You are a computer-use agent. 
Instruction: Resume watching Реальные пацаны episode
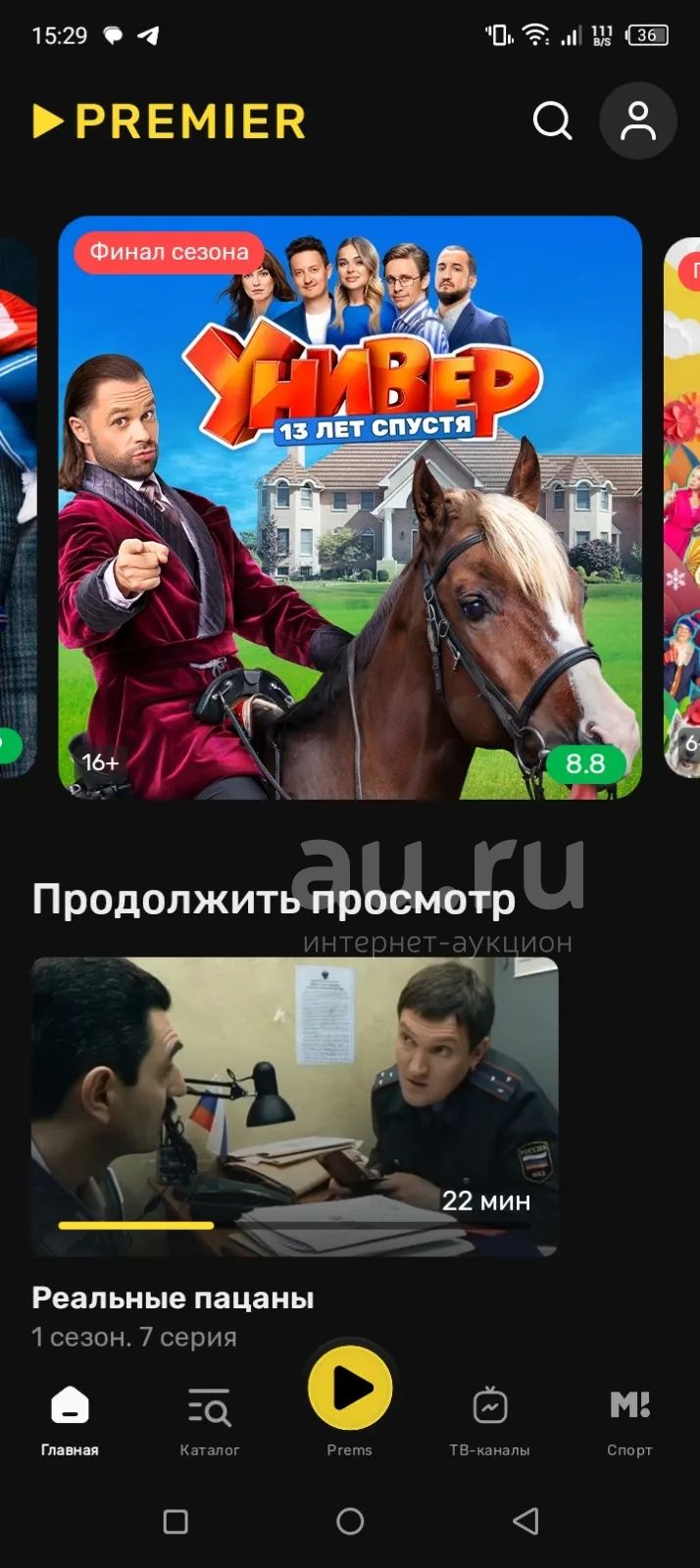click(295, 1106)
